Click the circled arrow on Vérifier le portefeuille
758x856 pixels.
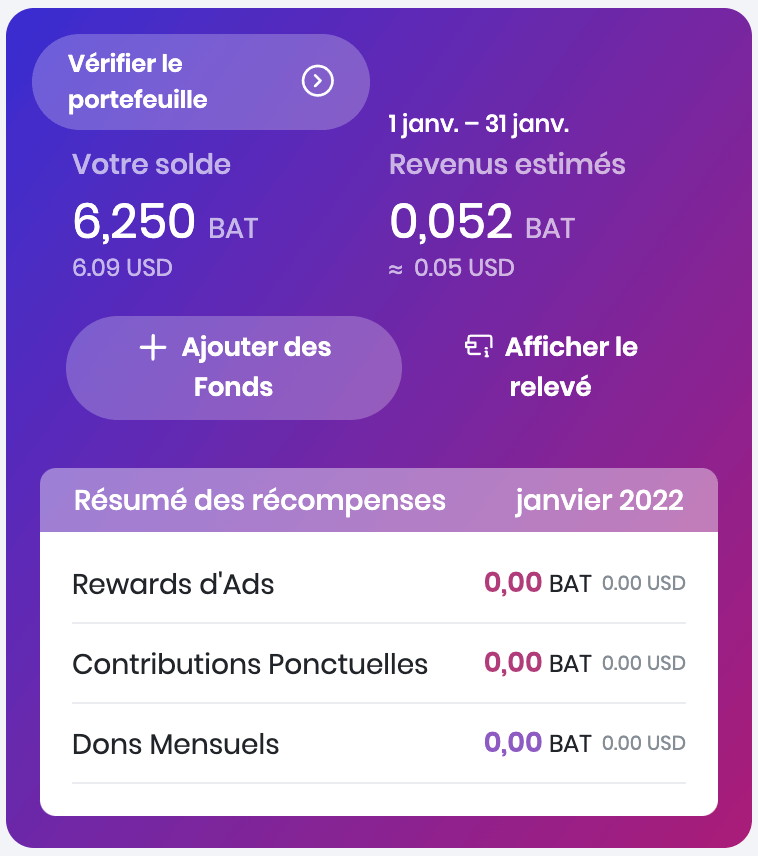point(318,82)
